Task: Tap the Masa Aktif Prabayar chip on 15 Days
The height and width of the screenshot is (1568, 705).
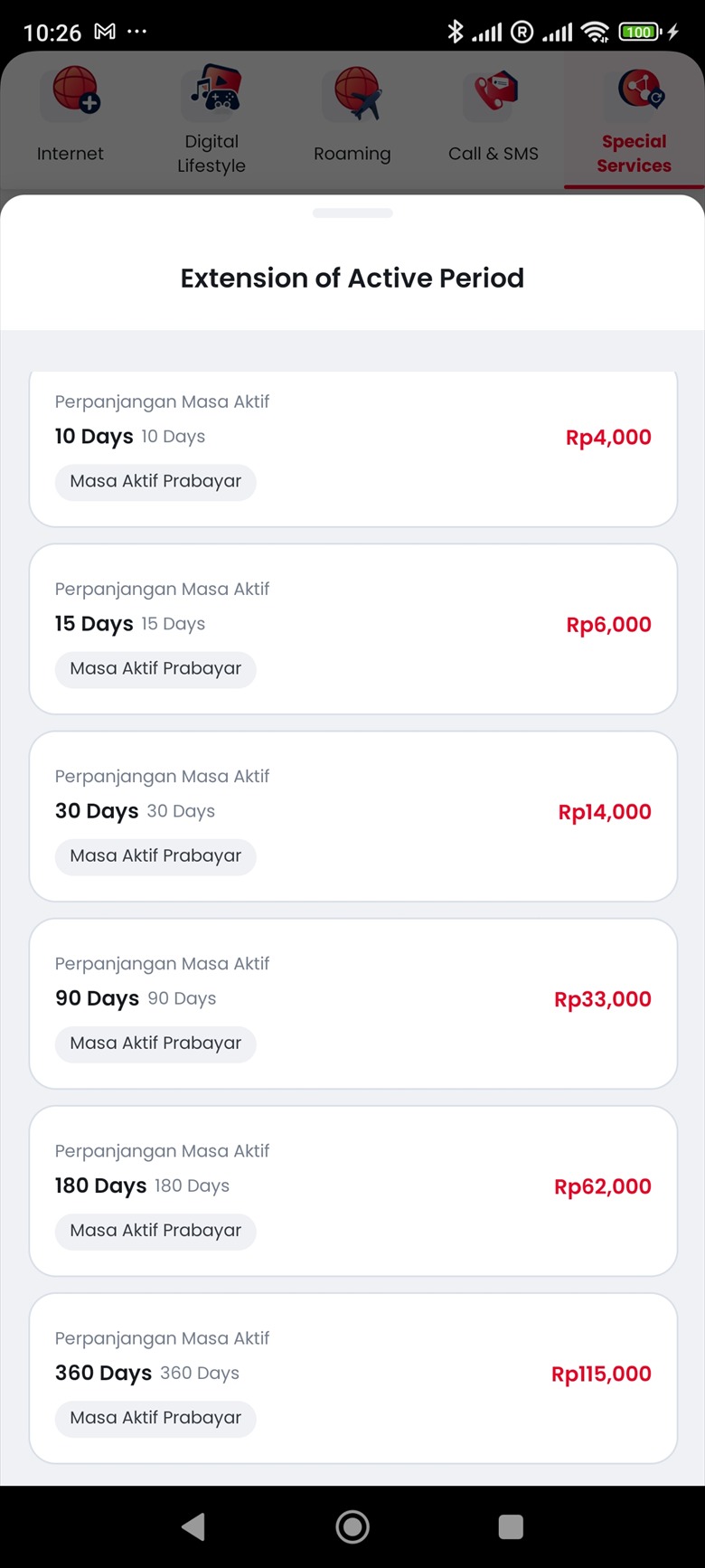Action: click(x=155, y=669)
